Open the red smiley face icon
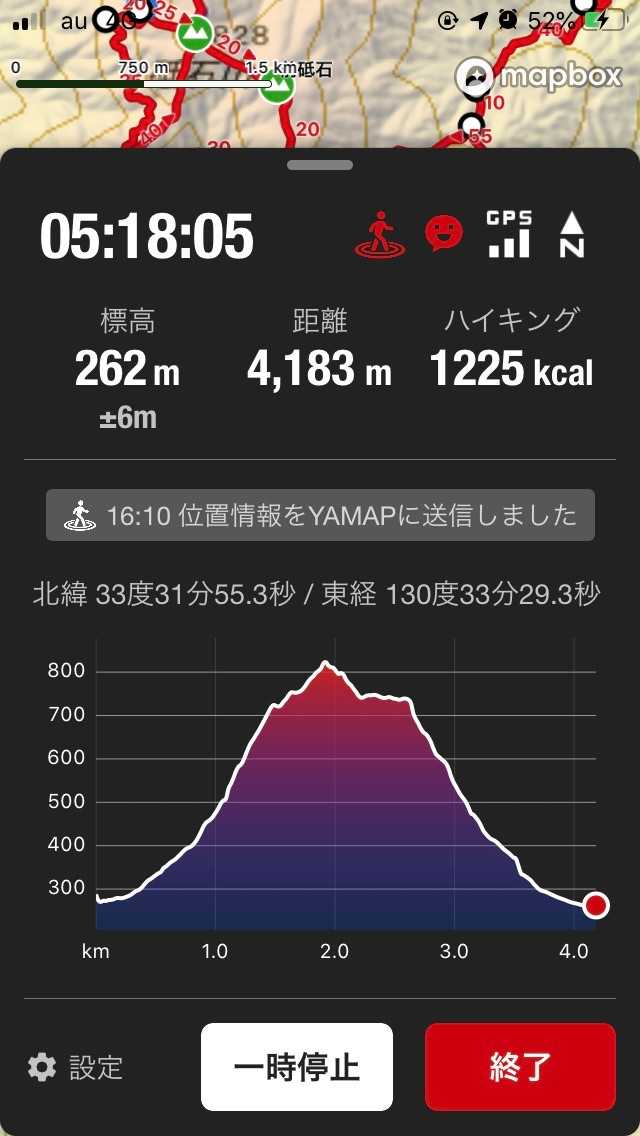 tap(444, 234)
